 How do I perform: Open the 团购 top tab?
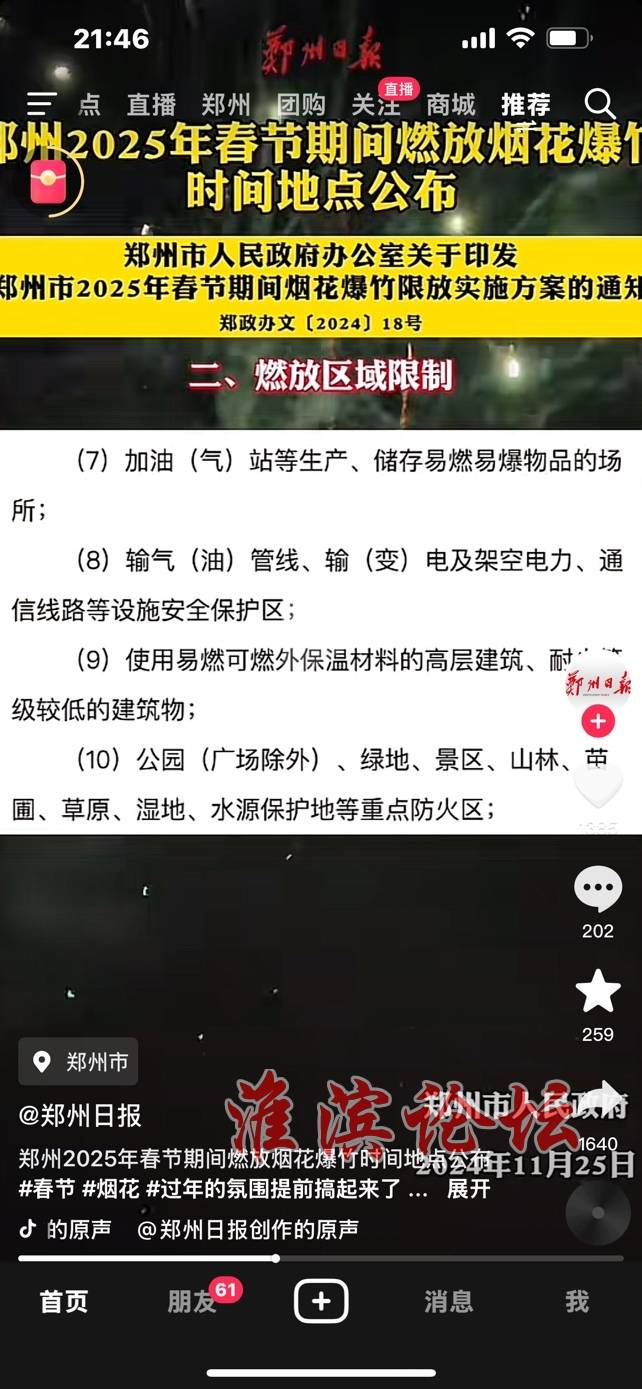coord(300,105)
